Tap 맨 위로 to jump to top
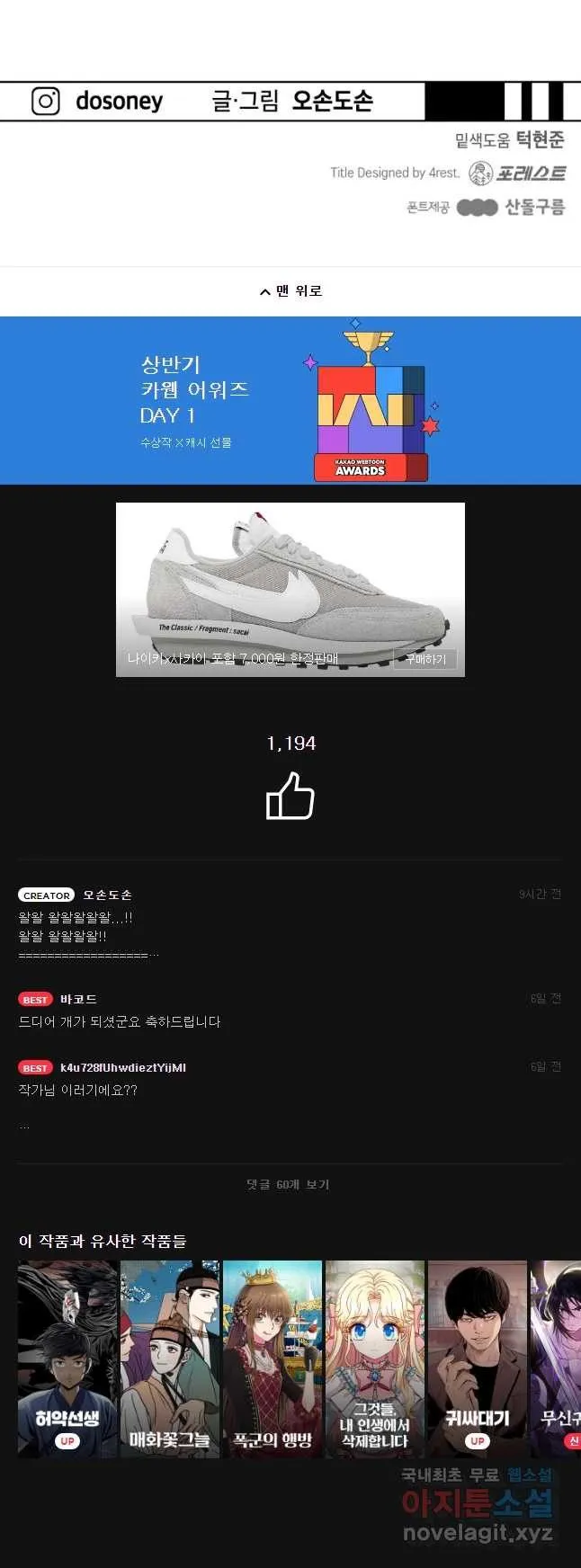This screenshot has height=1568, width=581. pos(290,291)
